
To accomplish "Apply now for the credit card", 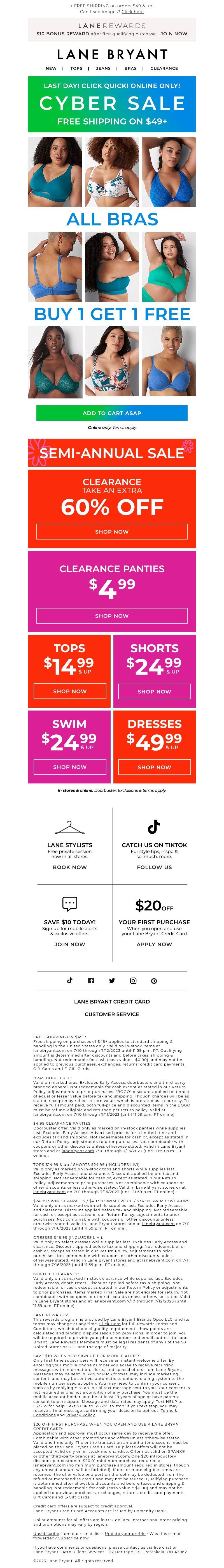I will pos(154,944).
